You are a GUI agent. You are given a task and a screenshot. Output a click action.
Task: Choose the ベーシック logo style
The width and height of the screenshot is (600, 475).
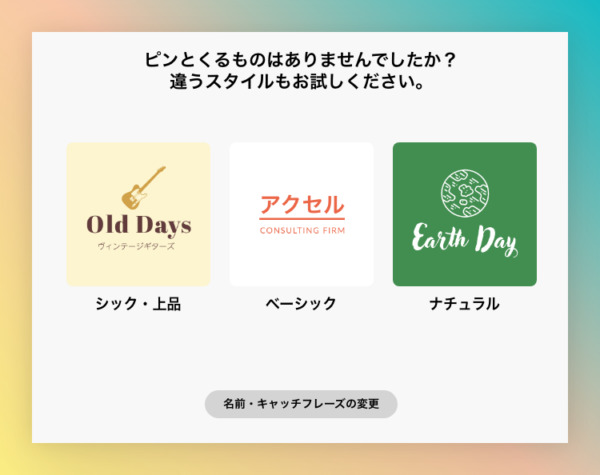click(301, 214)
